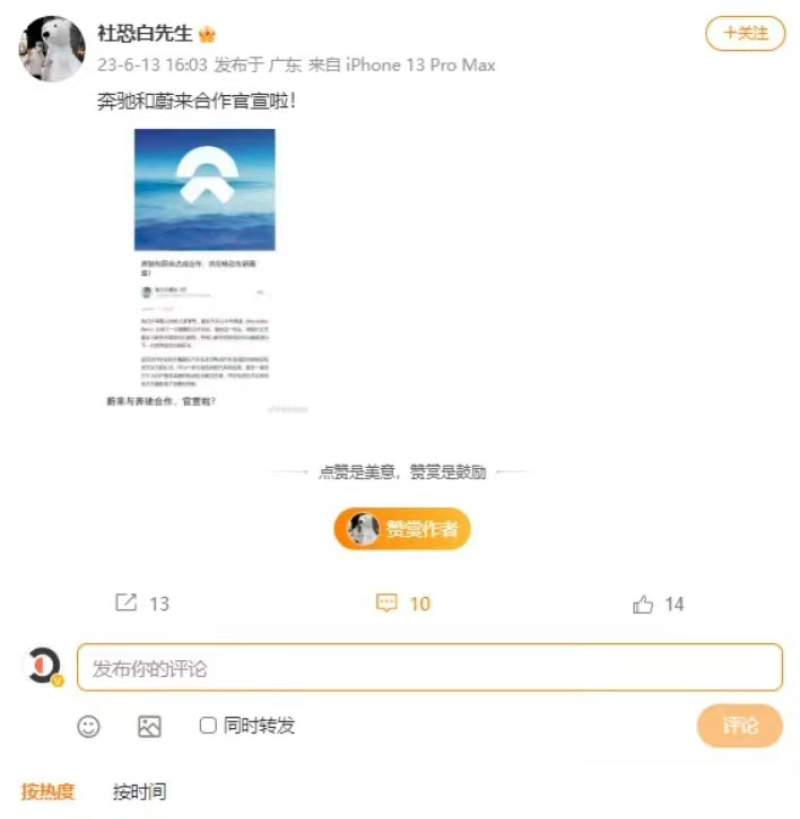Screen dimensions: 800x819
Task: Focus the 发布你的评论 comment field
Action: [429, 668]
